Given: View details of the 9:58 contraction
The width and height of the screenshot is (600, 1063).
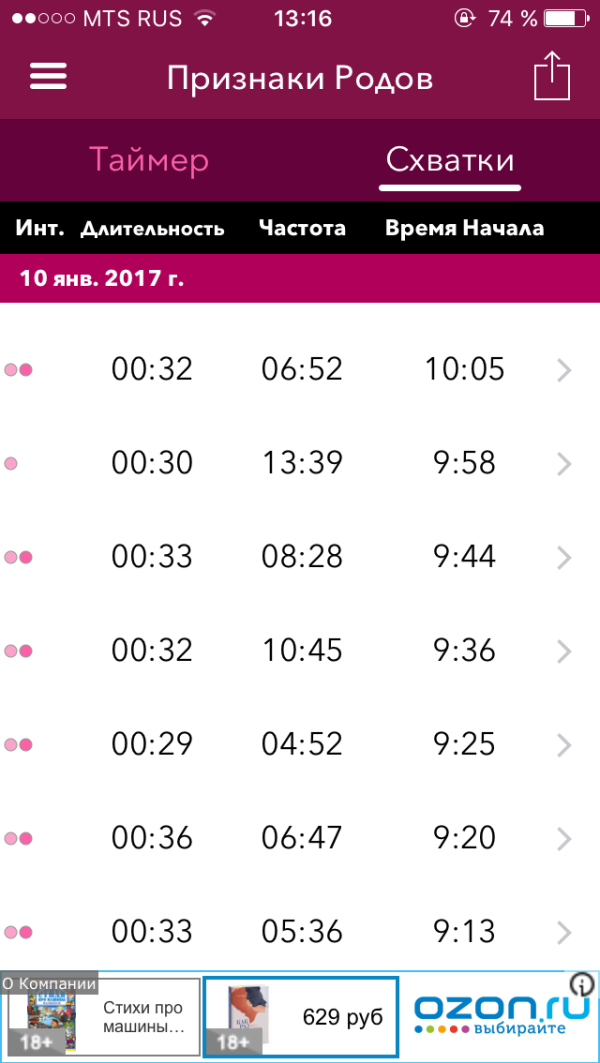Looking at the screenshot, I should pyautogui.click(x=300, y=463).
